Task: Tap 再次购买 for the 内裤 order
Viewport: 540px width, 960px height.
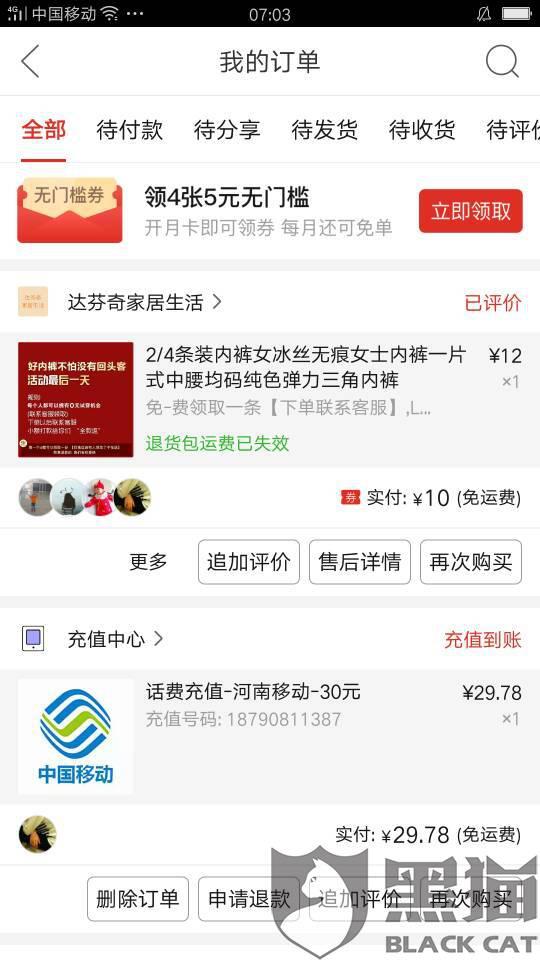Action: [x=471, y=561]
